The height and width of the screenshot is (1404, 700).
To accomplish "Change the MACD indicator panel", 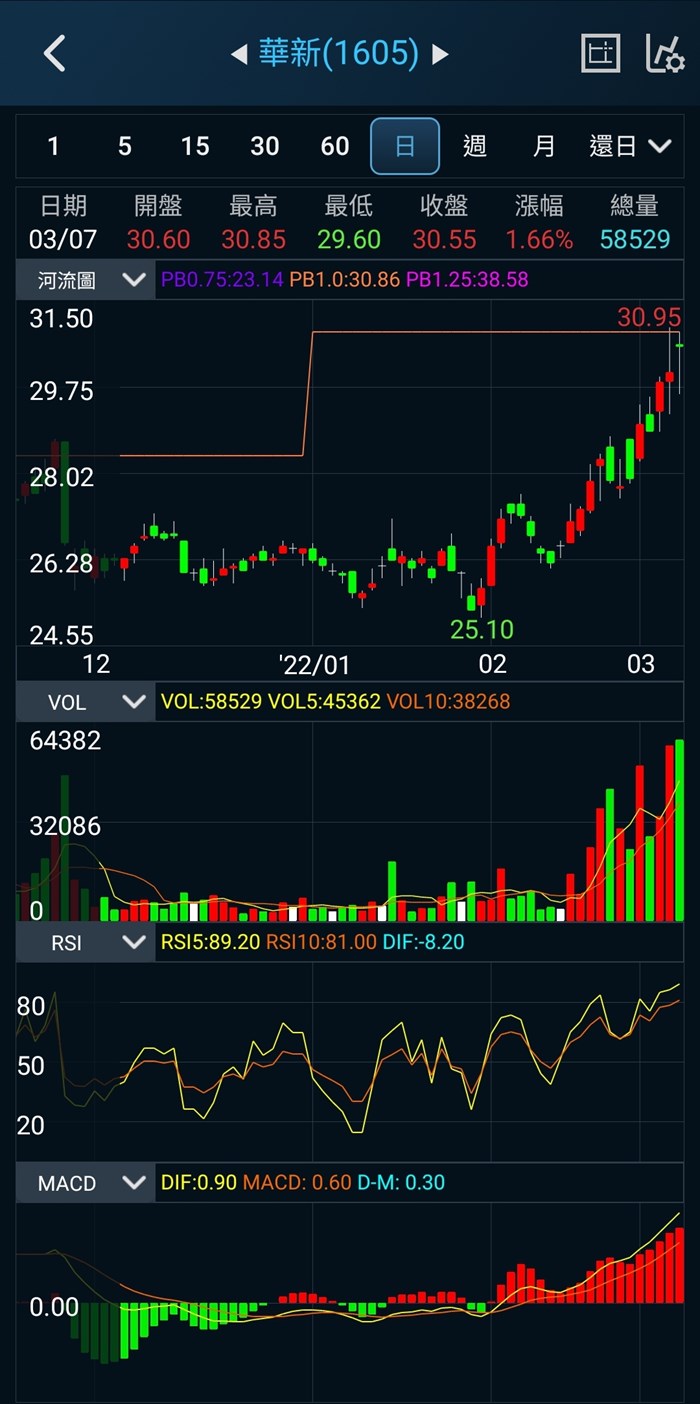I will (85, 1183).
